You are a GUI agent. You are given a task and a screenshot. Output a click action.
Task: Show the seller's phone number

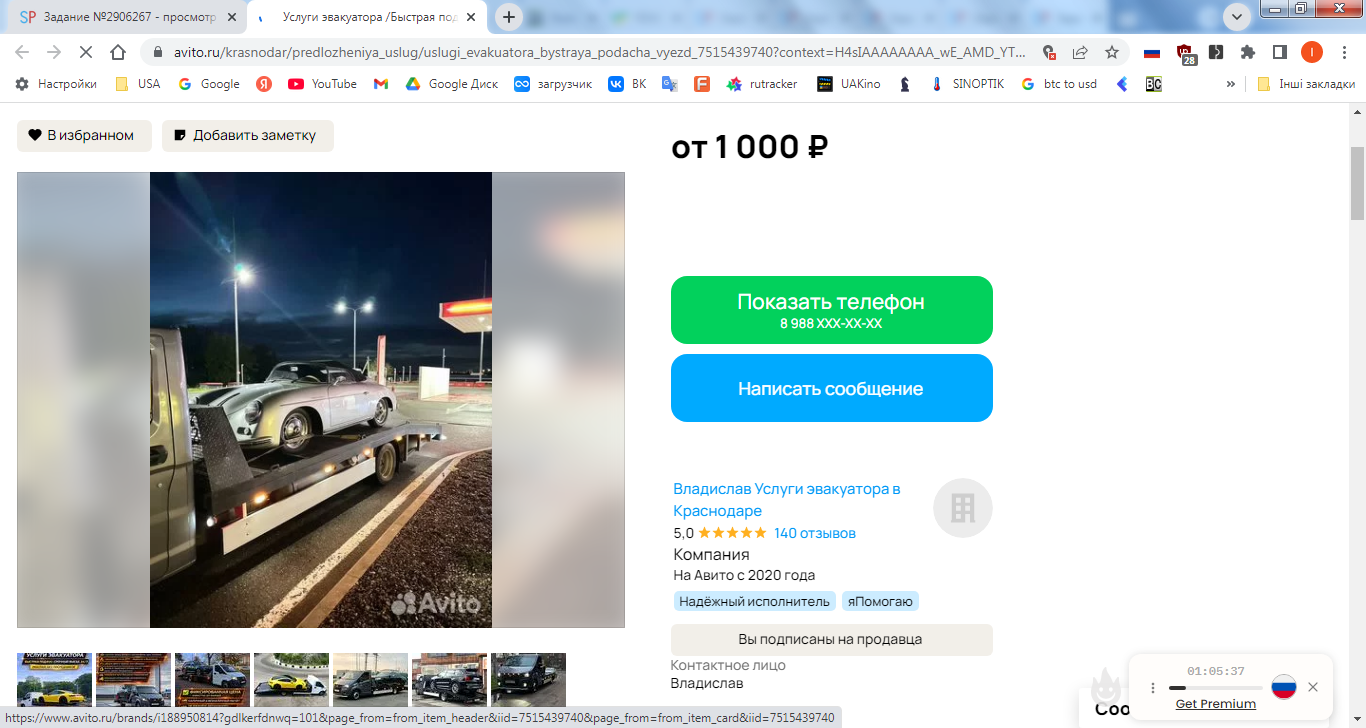point(831,310)
